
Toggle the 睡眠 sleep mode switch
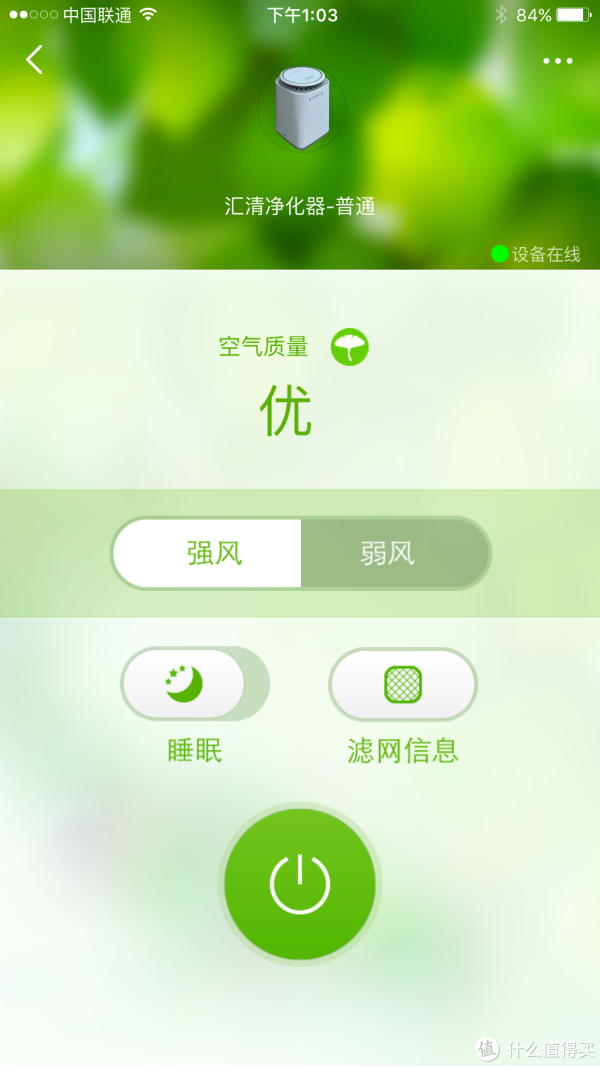pyautogui.click(x=195, y=684)
